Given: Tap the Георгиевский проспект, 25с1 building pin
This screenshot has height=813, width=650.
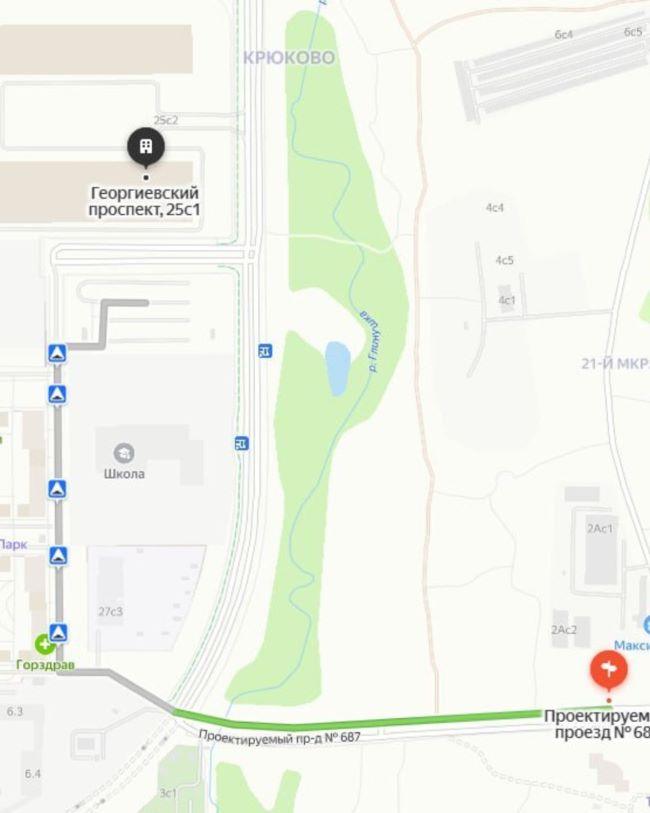Looking at the screenshot, I should tap(146, 148).
